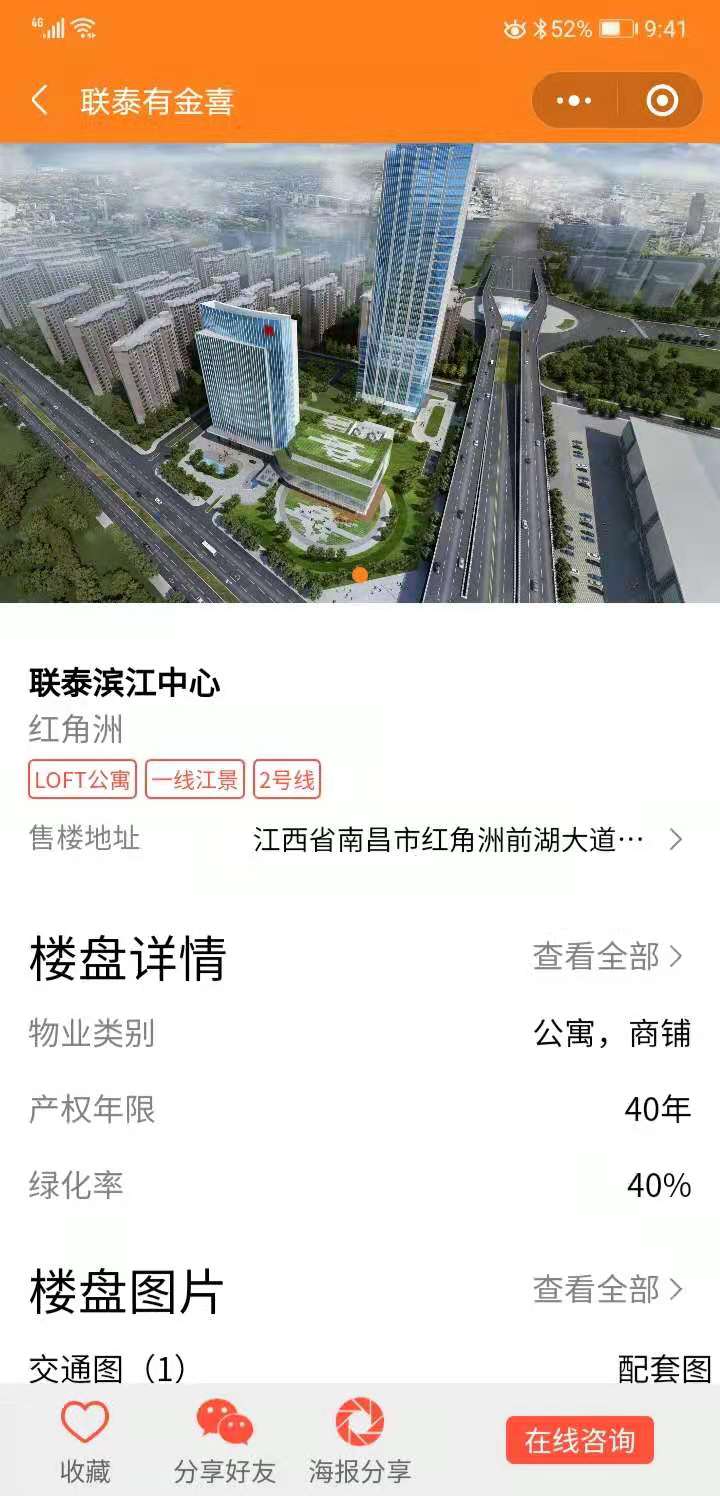Open the mini program more-options menu
720x1496 pixels.
point(574,101)
